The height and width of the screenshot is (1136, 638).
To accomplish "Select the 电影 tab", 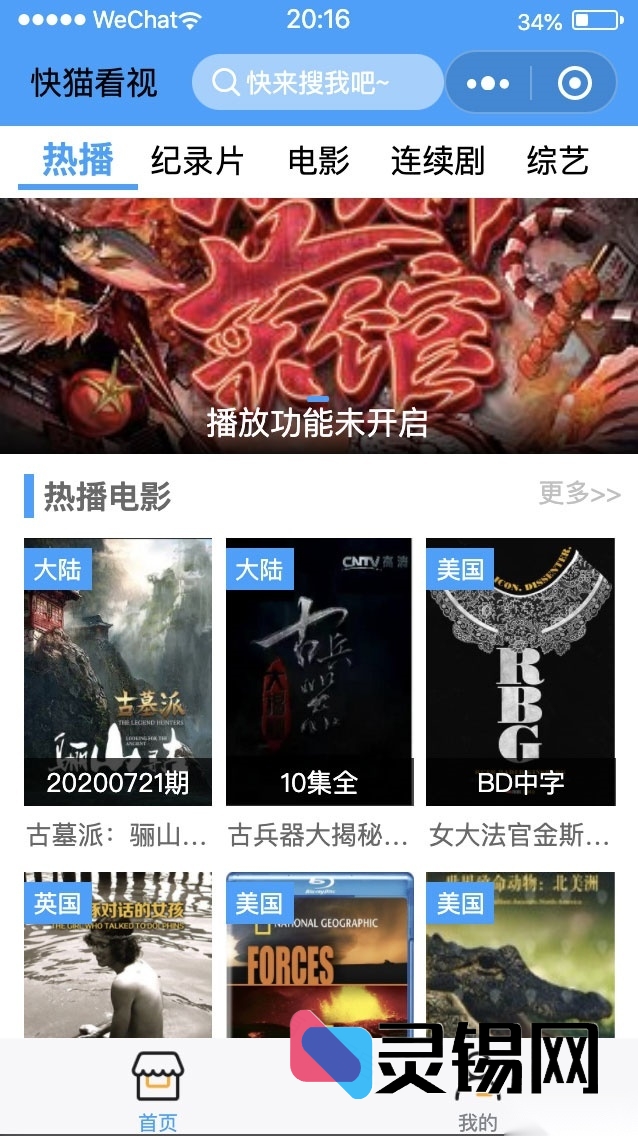I will 318,161.
